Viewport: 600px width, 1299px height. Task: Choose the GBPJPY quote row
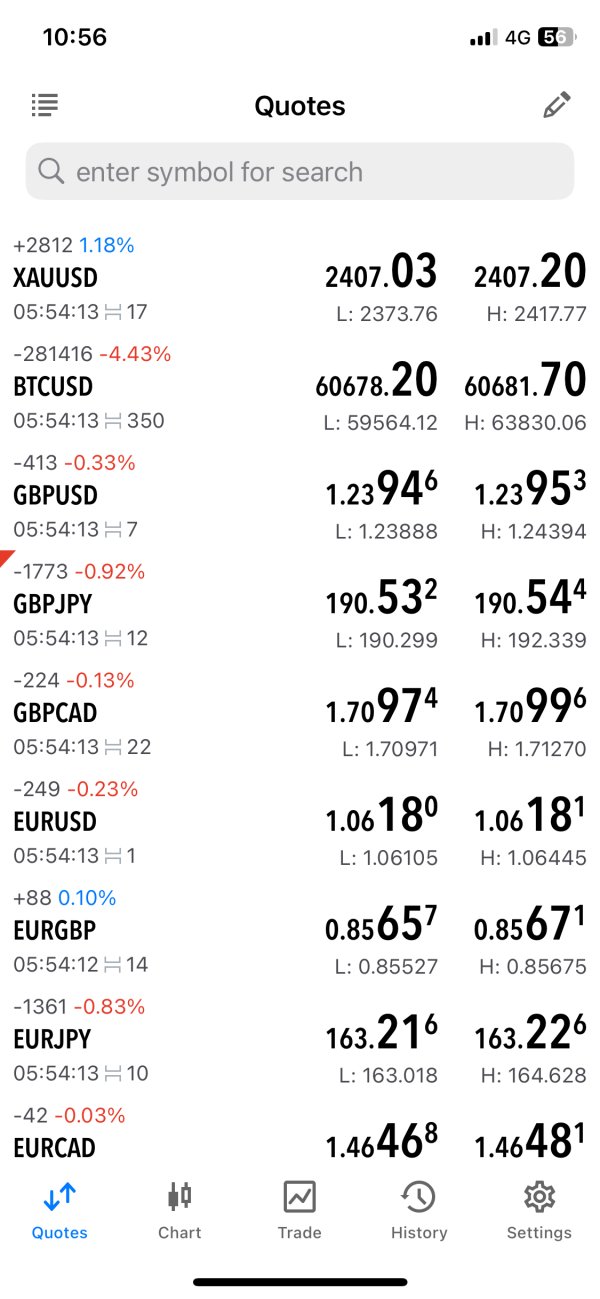pos(300,605)
